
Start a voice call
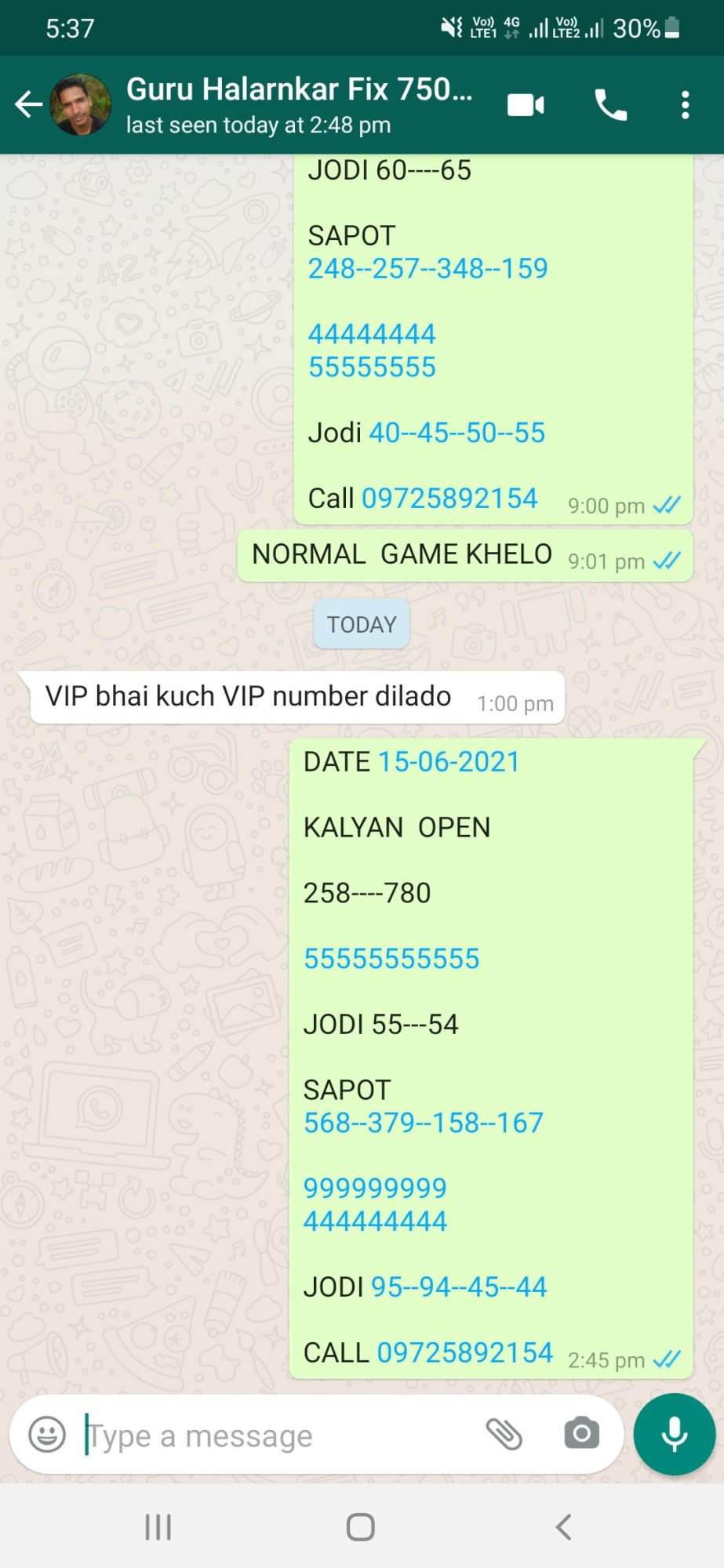pos(610,104)
